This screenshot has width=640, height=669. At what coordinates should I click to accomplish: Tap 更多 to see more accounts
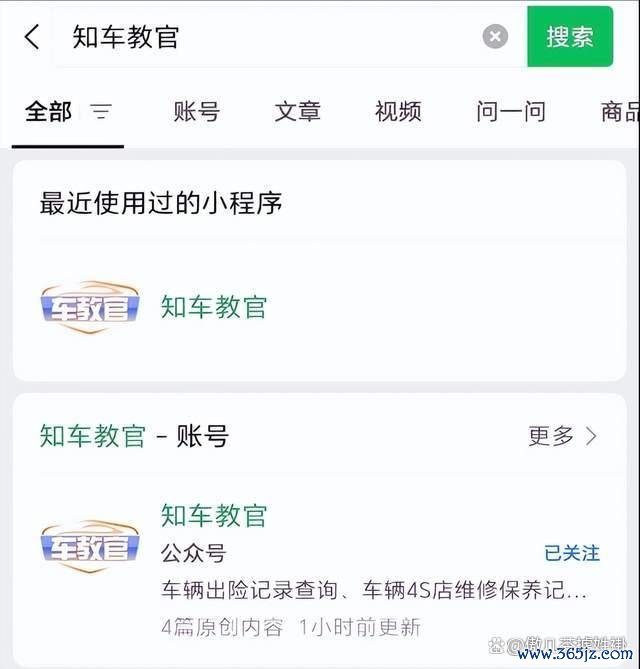[x=562, y=436]
